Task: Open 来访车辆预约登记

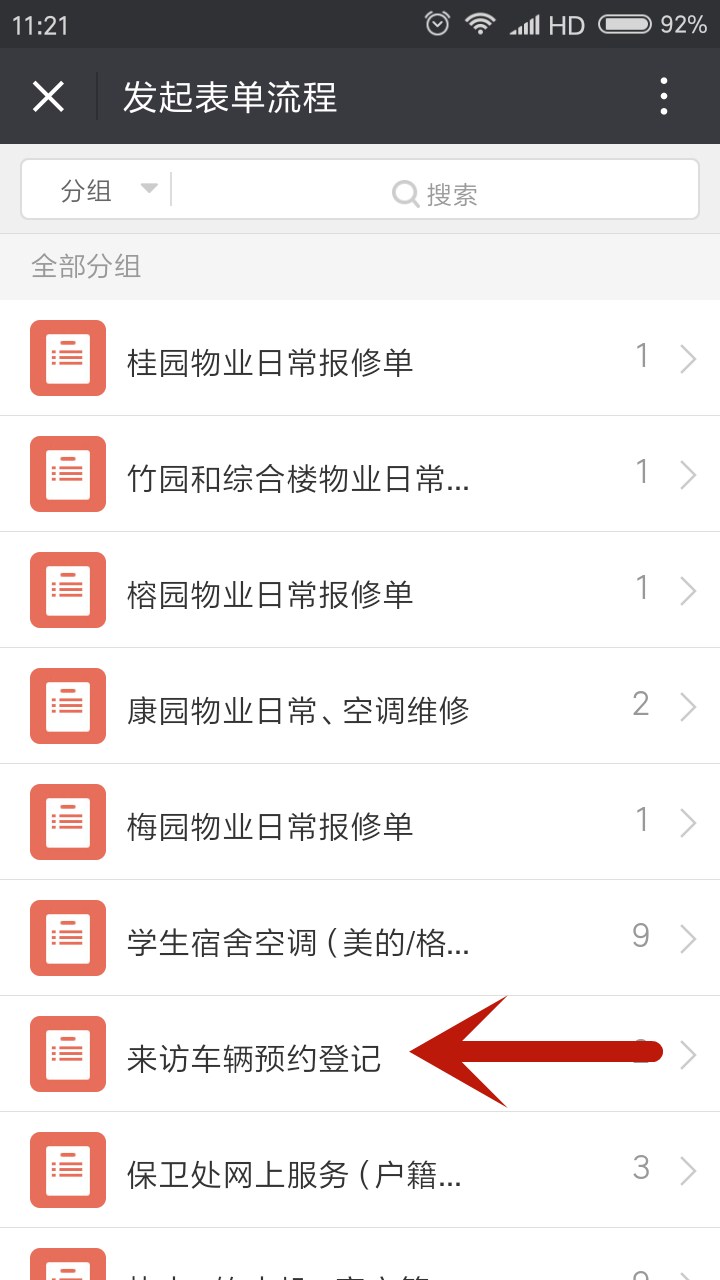Action: pos(360,1054)
